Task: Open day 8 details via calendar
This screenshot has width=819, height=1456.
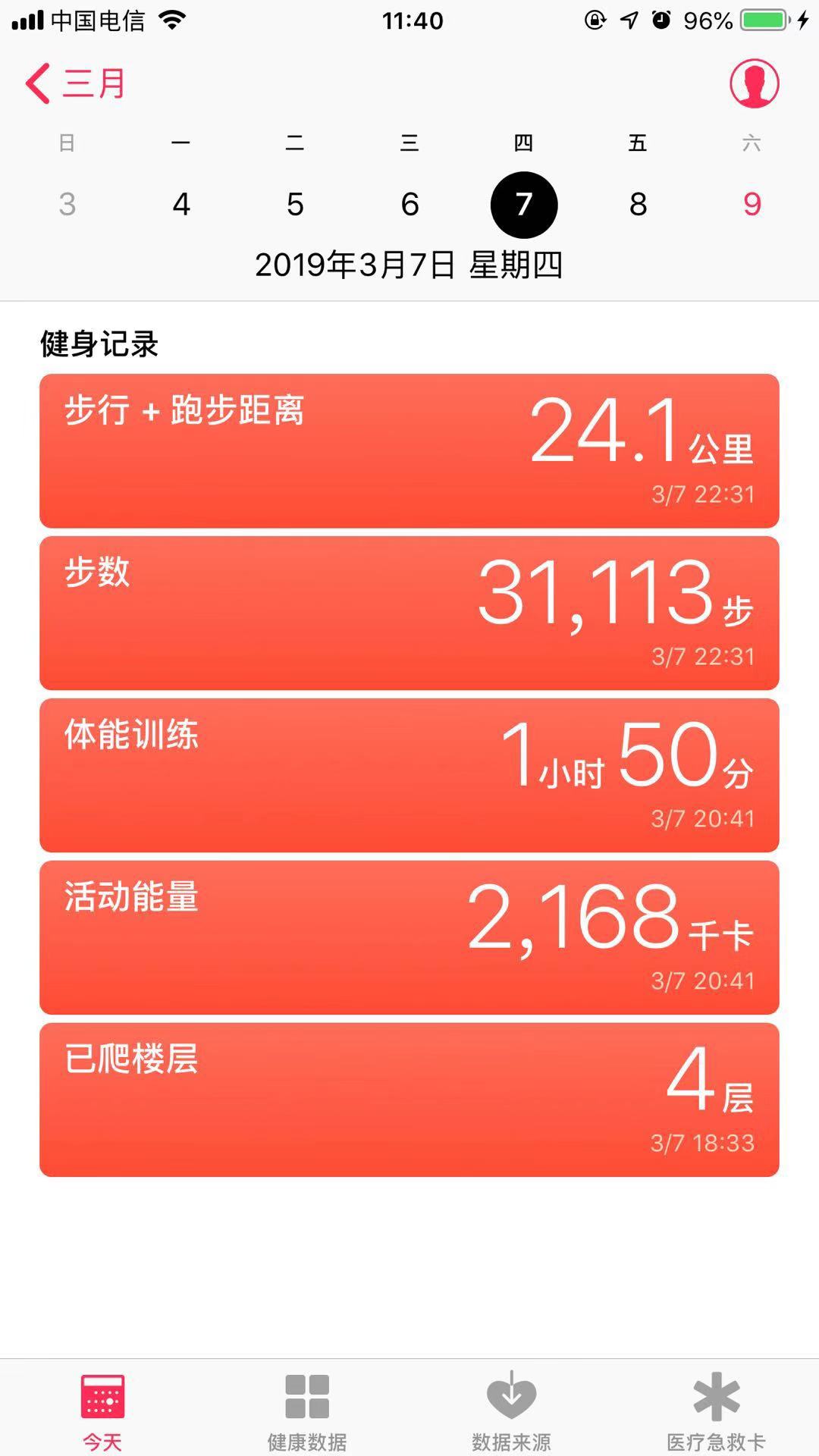Action: (638, 203)
